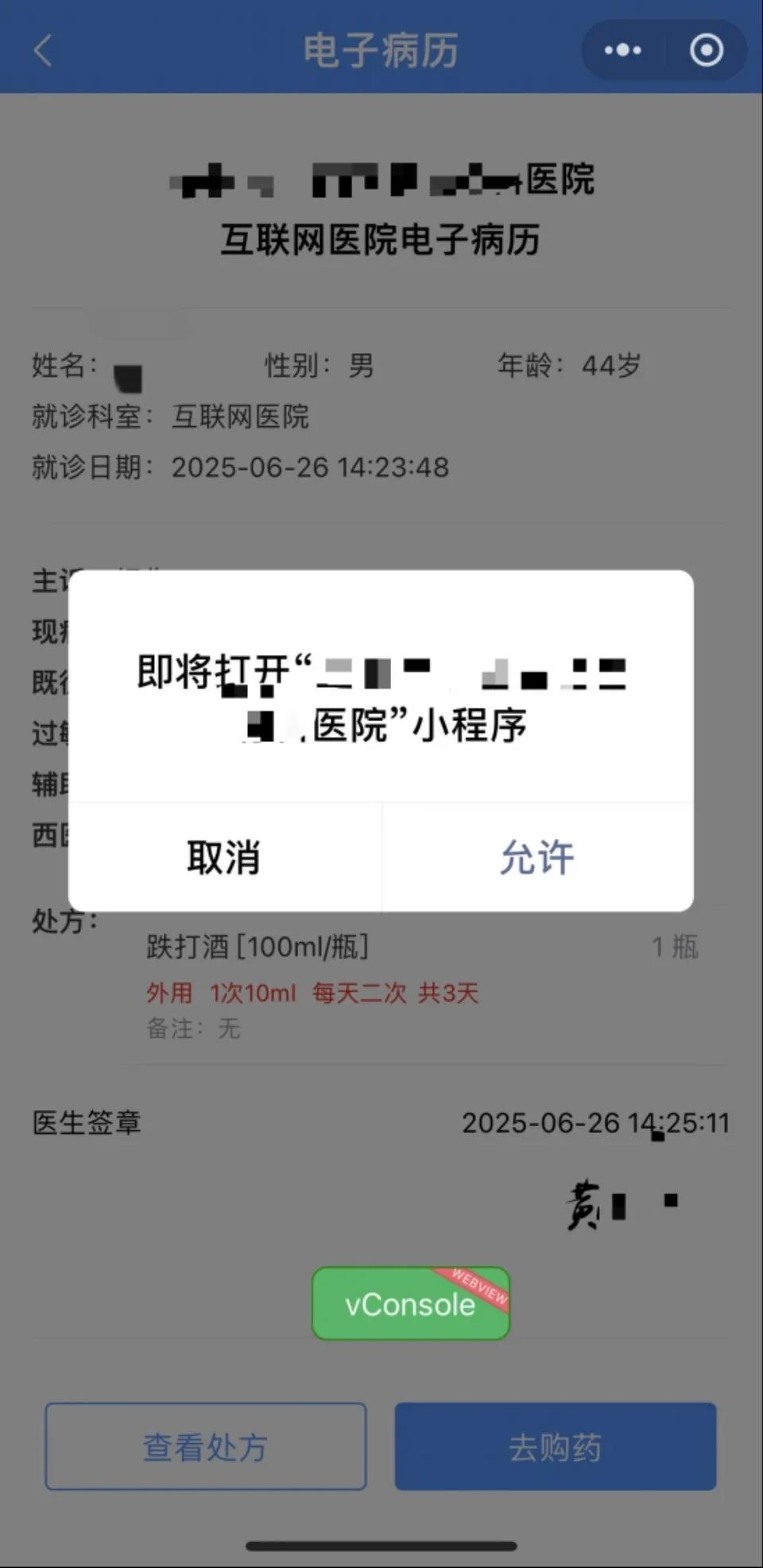The image size is (763, 1568).
Task: Go back with the top-left arrow
Action: 44,50
